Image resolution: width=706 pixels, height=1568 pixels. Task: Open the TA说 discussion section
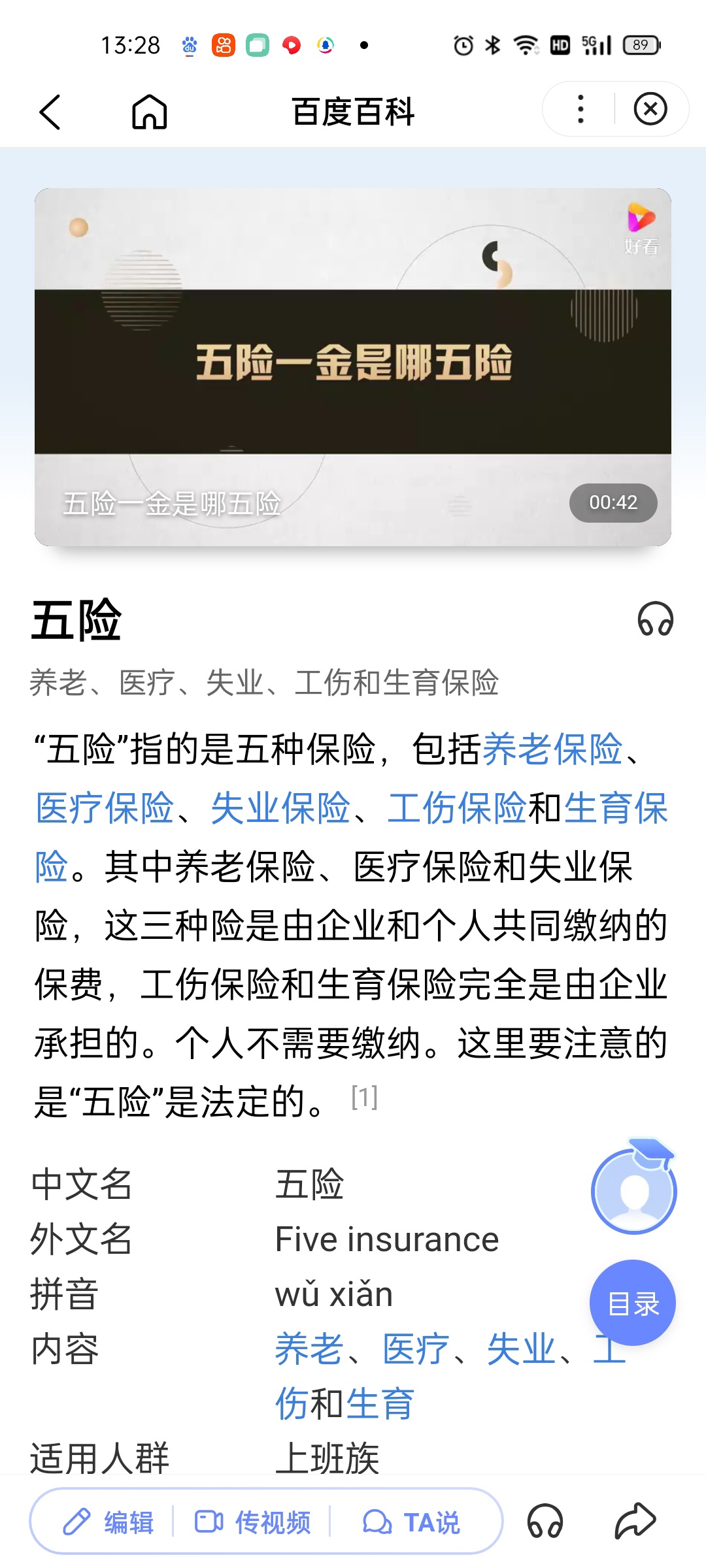pyautogui.click(x=412, y=1522)
